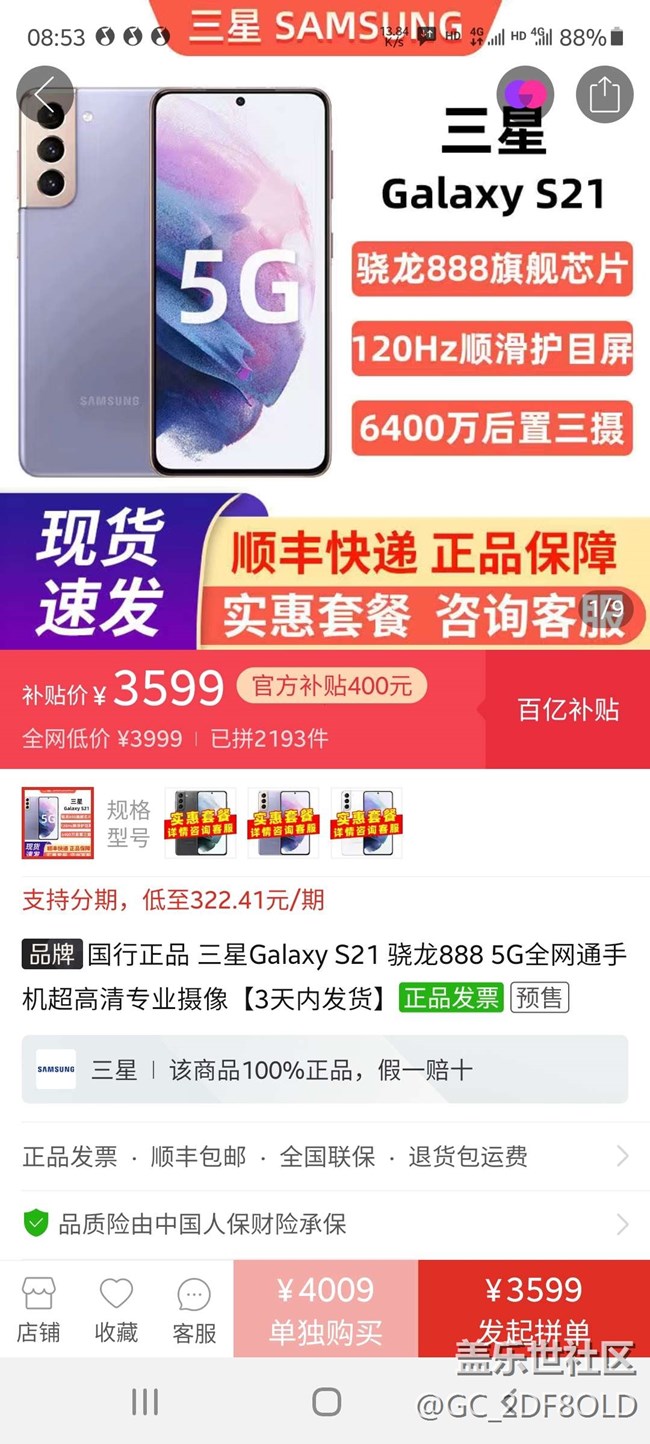Add this product to 收藏 favorites

point(116,1308)
